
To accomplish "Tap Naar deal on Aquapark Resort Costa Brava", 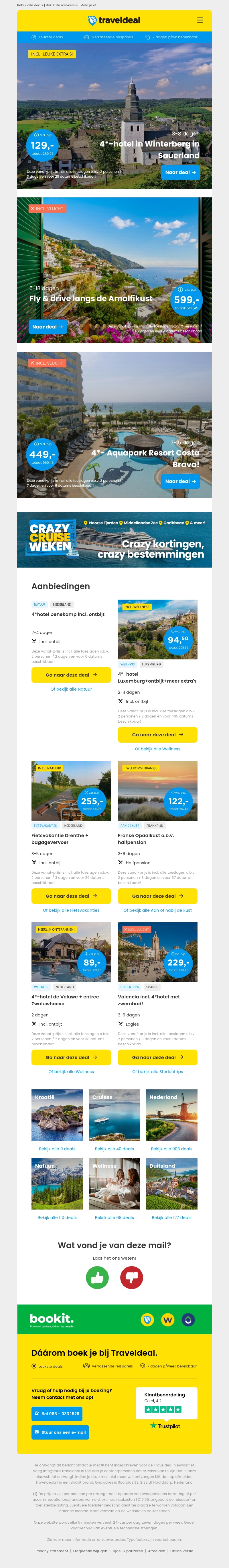I will (x=181, y=481).
